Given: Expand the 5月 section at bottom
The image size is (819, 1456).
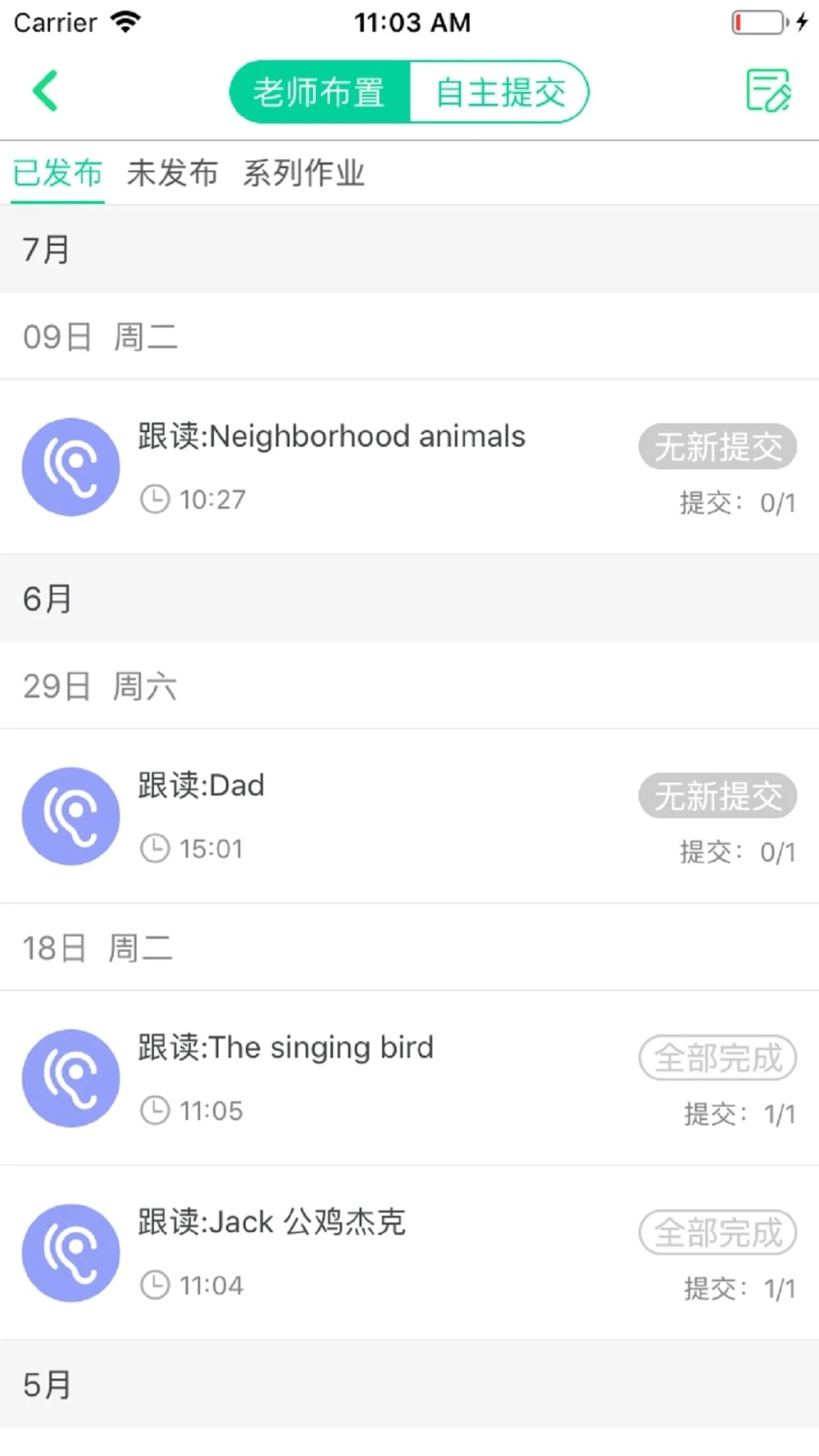Looking at the screenshot, I should [x=47, y=1384].
